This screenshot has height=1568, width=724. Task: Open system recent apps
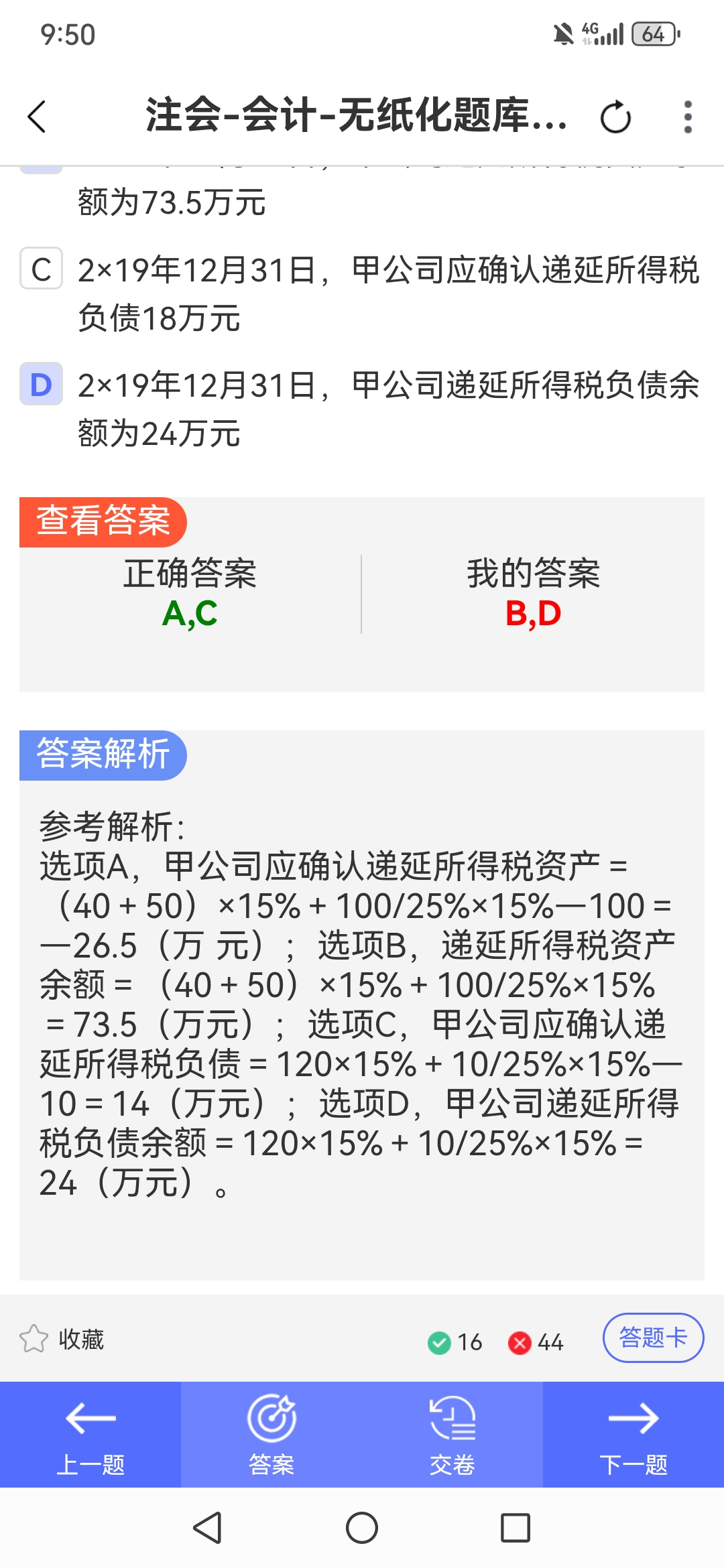(x=516, y=1528)
